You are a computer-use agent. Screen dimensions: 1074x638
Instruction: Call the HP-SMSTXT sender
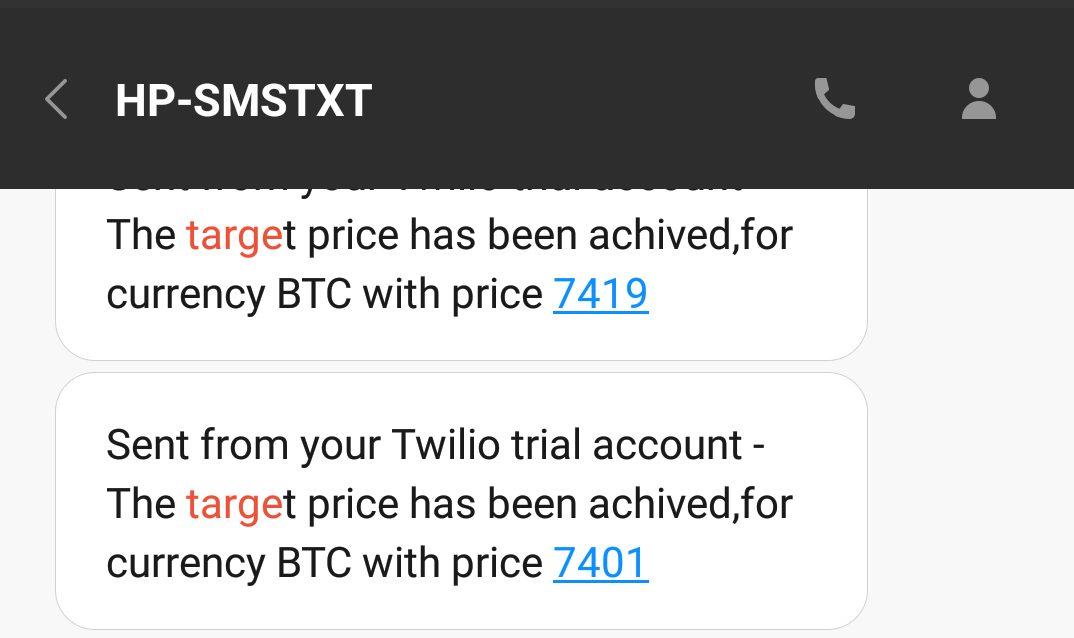834,99
